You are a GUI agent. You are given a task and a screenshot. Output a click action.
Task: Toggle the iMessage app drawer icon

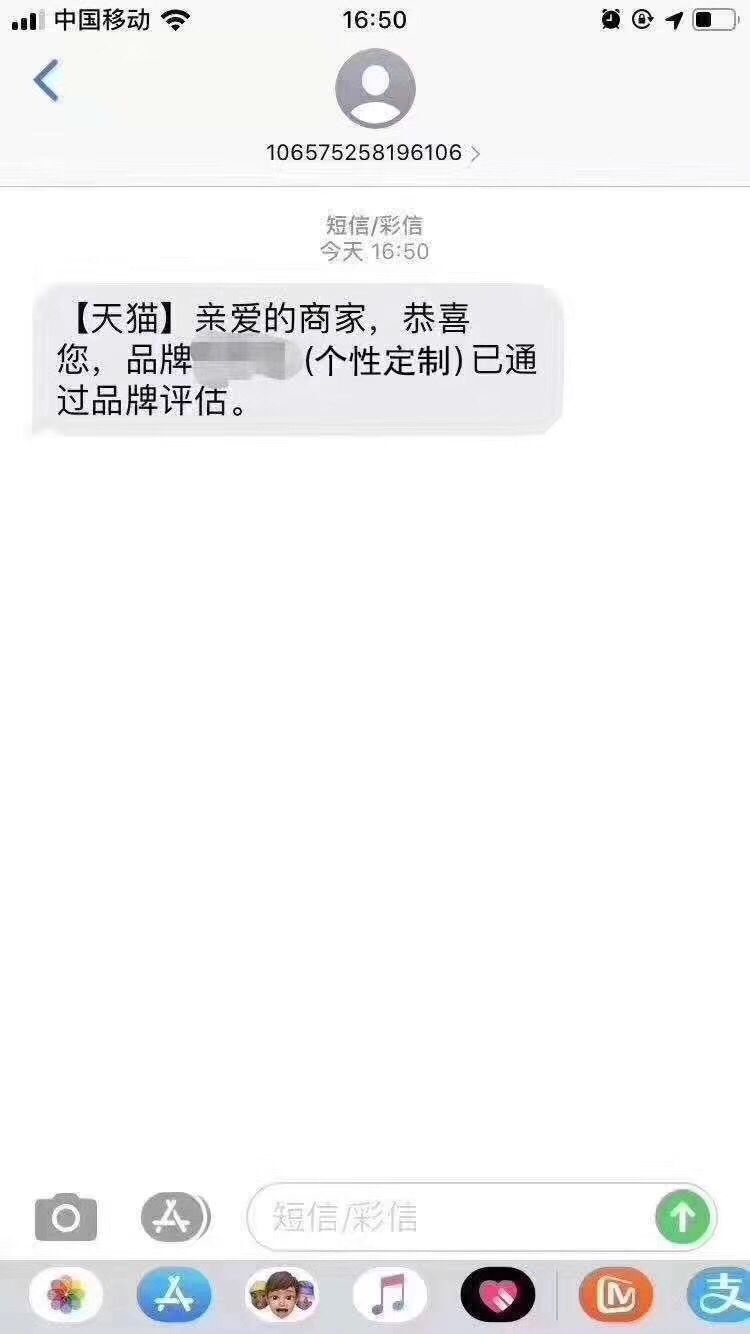pyautogui.click(x=175, y=1217)
